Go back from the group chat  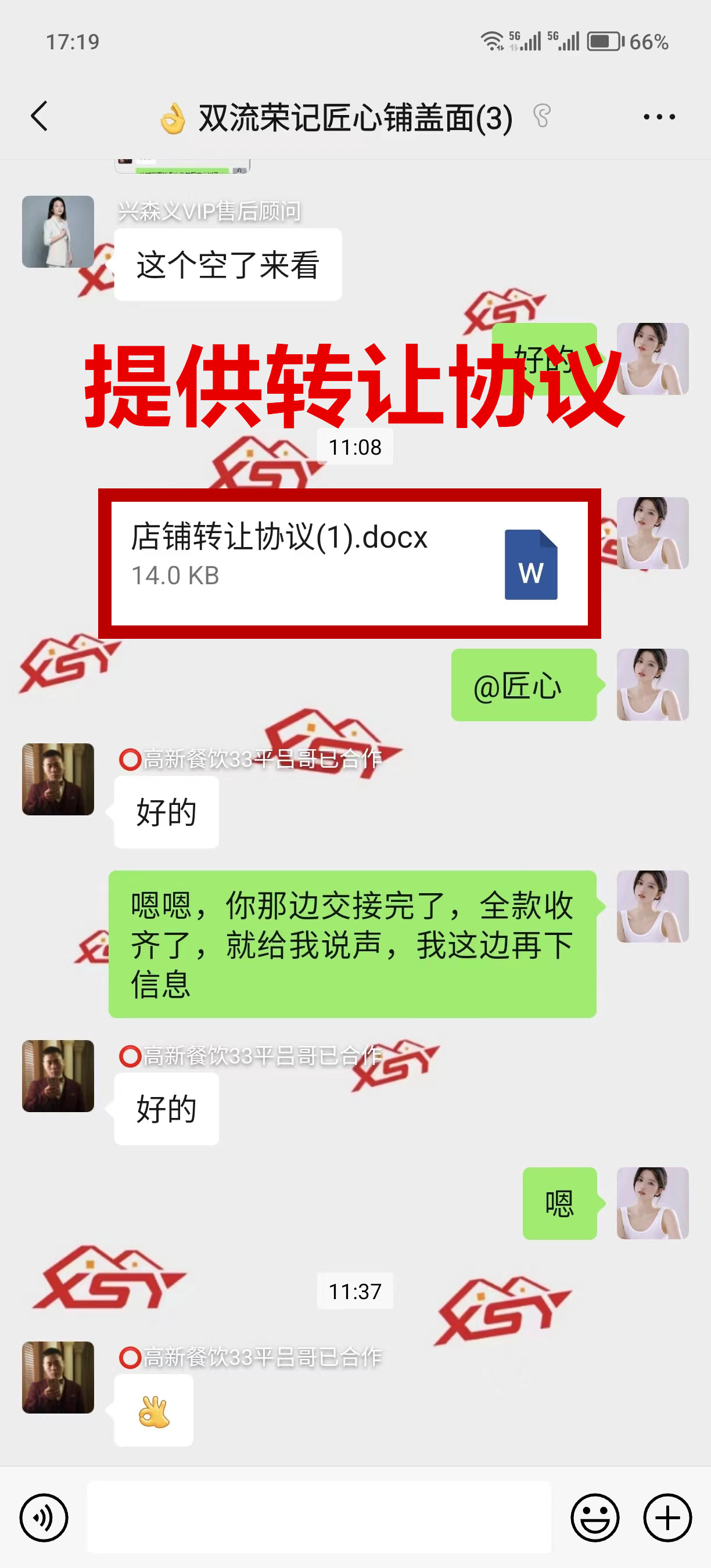[39, 116]
